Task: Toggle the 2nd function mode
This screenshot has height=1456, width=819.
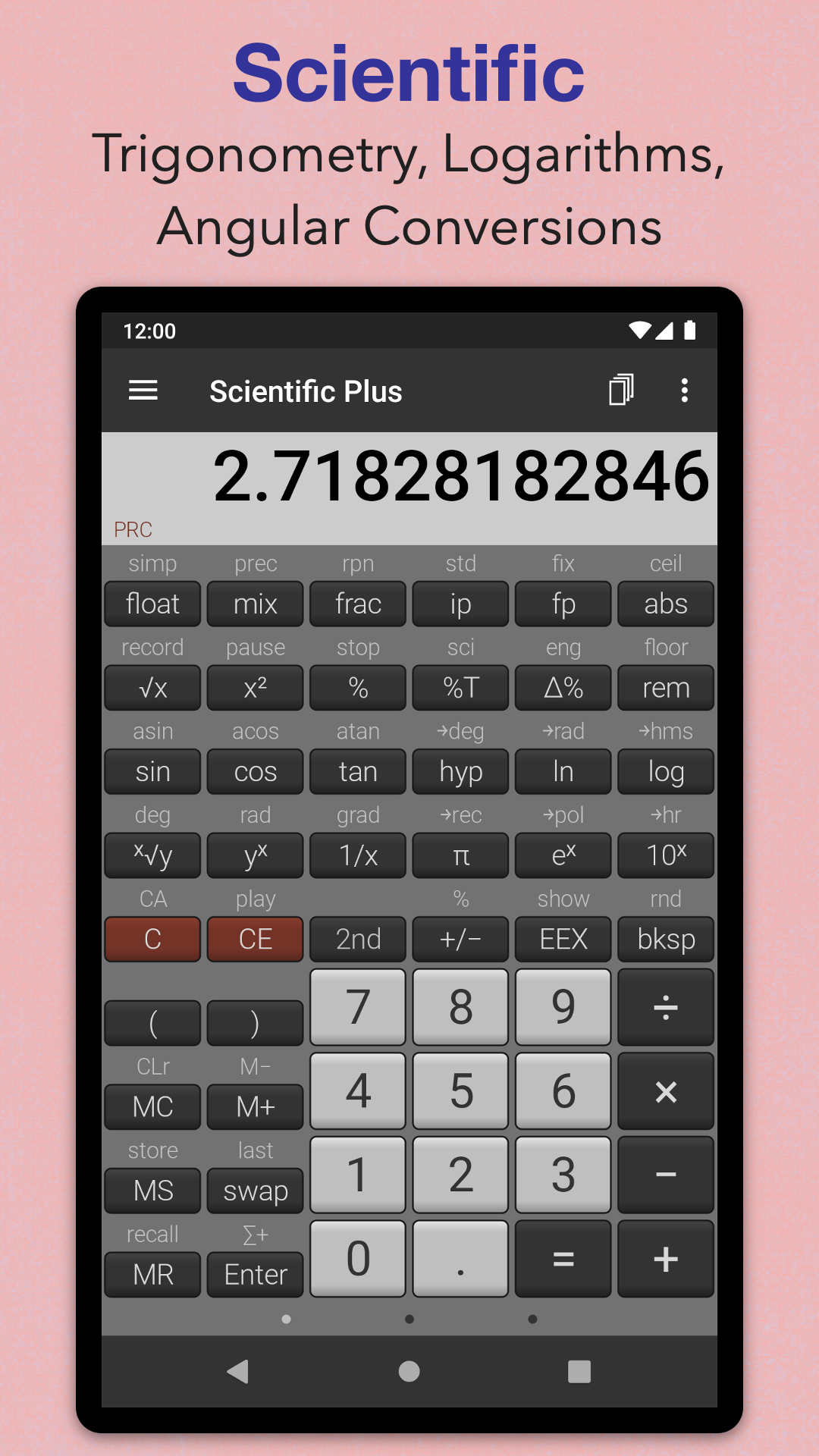Action: point(357,939)
